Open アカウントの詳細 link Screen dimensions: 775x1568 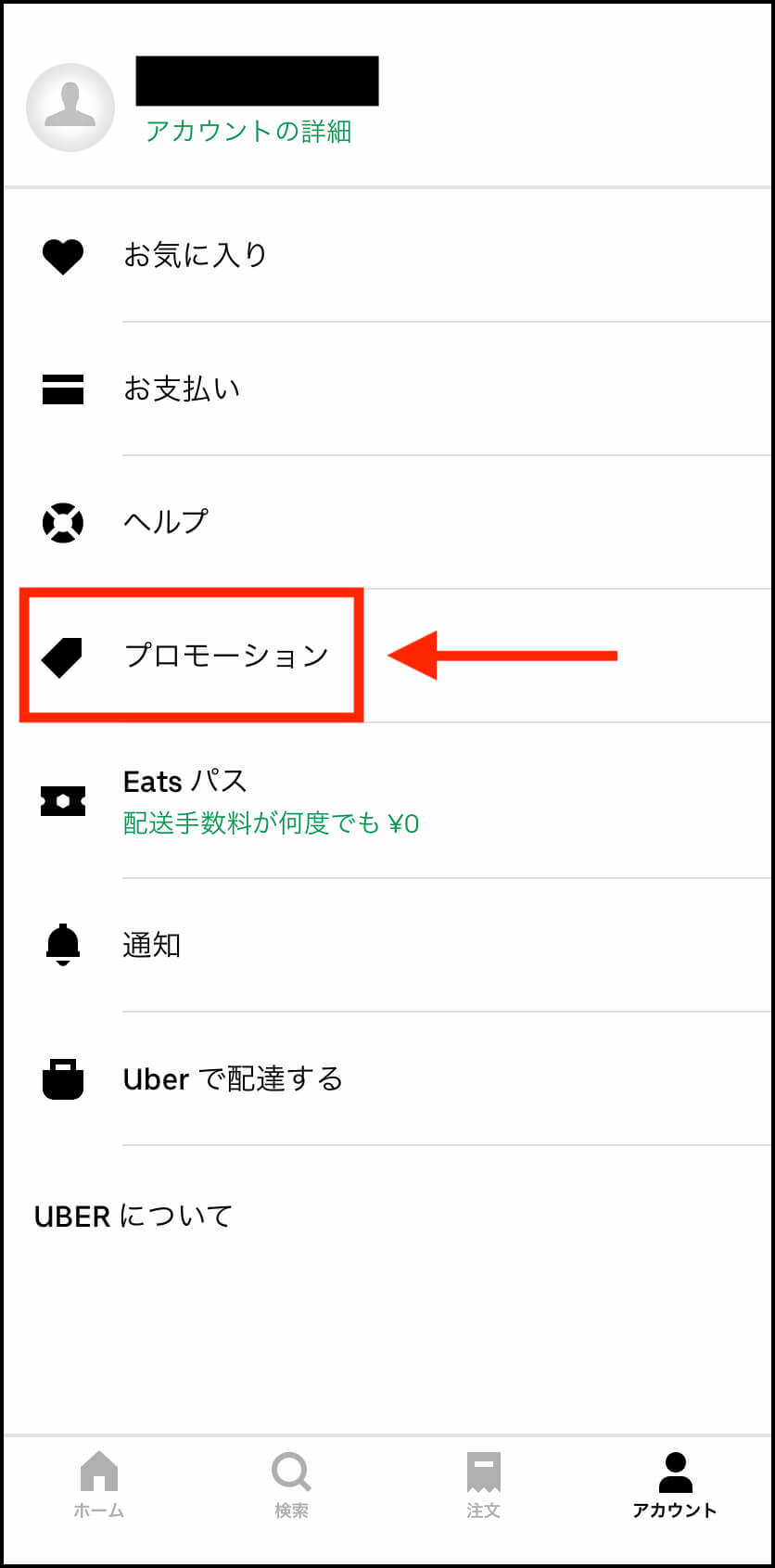coord(248,131)
